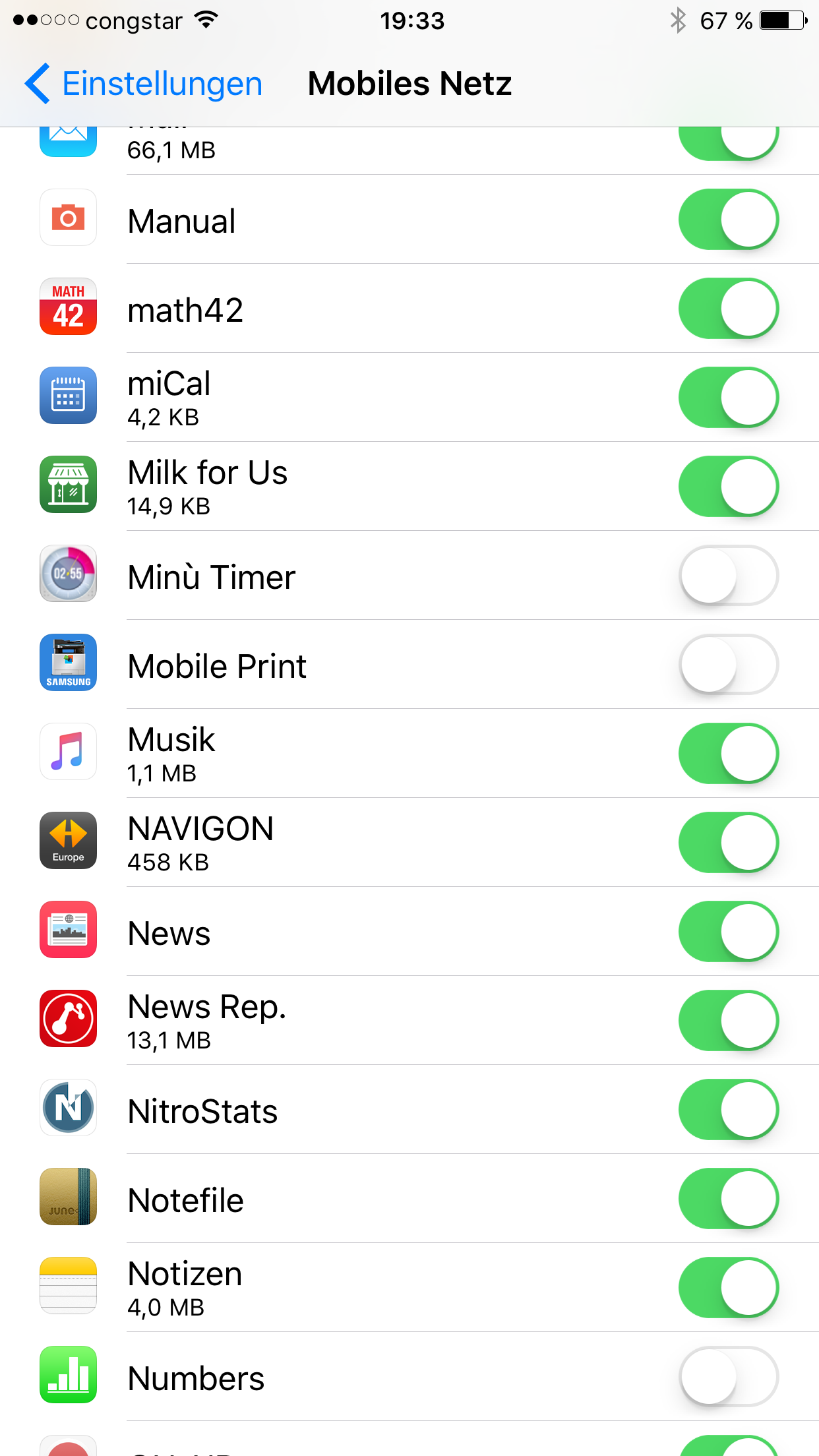The width and height of the screenshot is (819, 1456).
Task: Tap the Minù Timer clock icon
Action: (68, 574)
